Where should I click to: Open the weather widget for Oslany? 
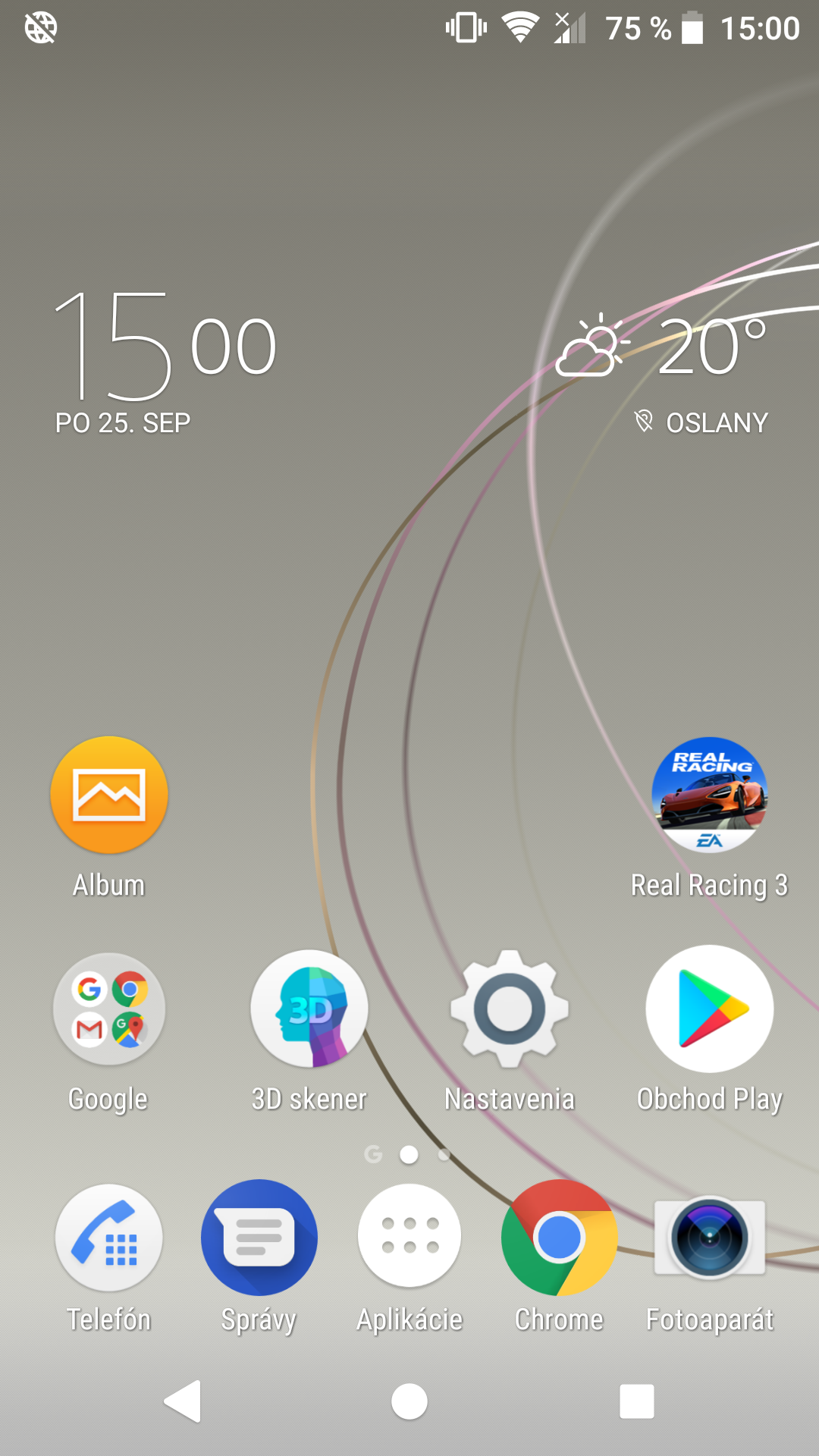pos(663,373)
